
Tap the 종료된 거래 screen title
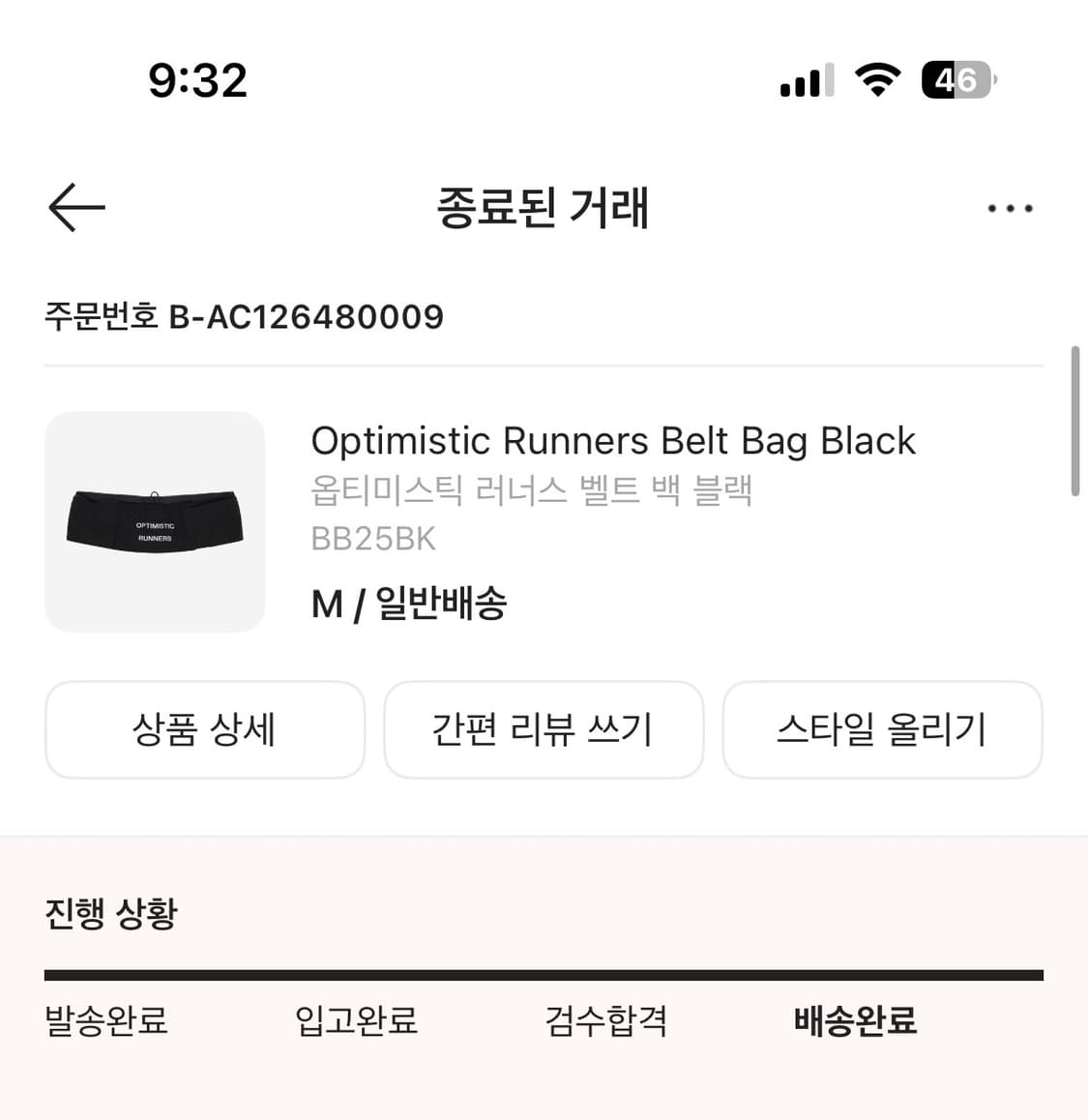tap(544, 208)
